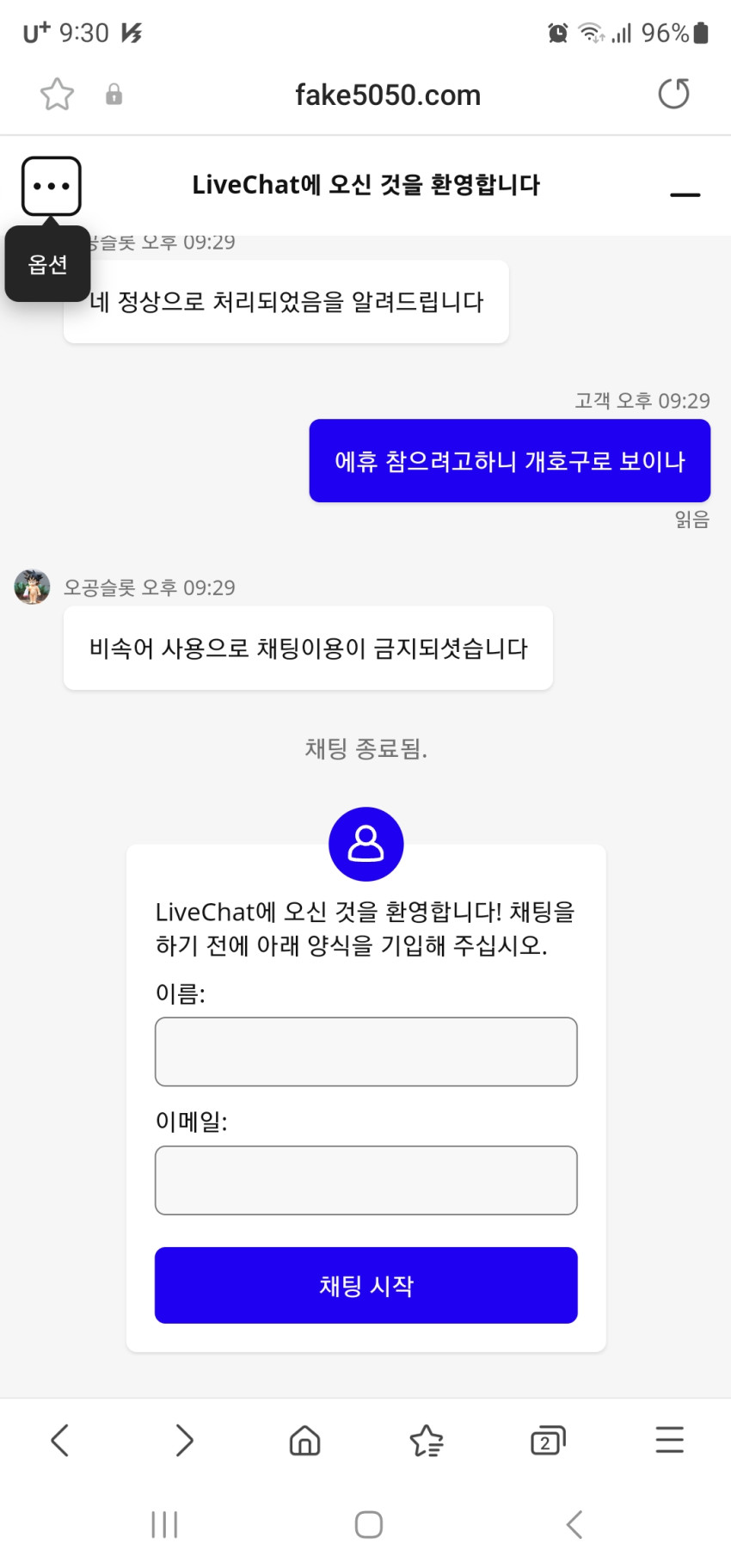
Task: Open the bookmarks list
Action: pyautogui.click(x=427, y=1440)
